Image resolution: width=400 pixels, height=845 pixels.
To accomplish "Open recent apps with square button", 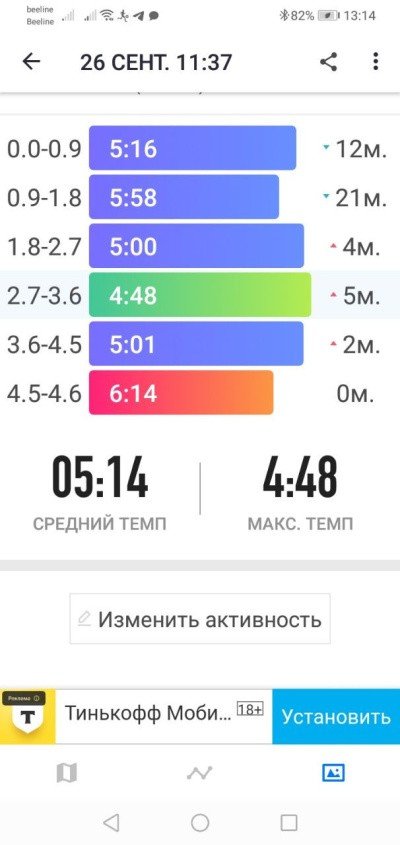I will pyautogui.click(x=289, y=822).
